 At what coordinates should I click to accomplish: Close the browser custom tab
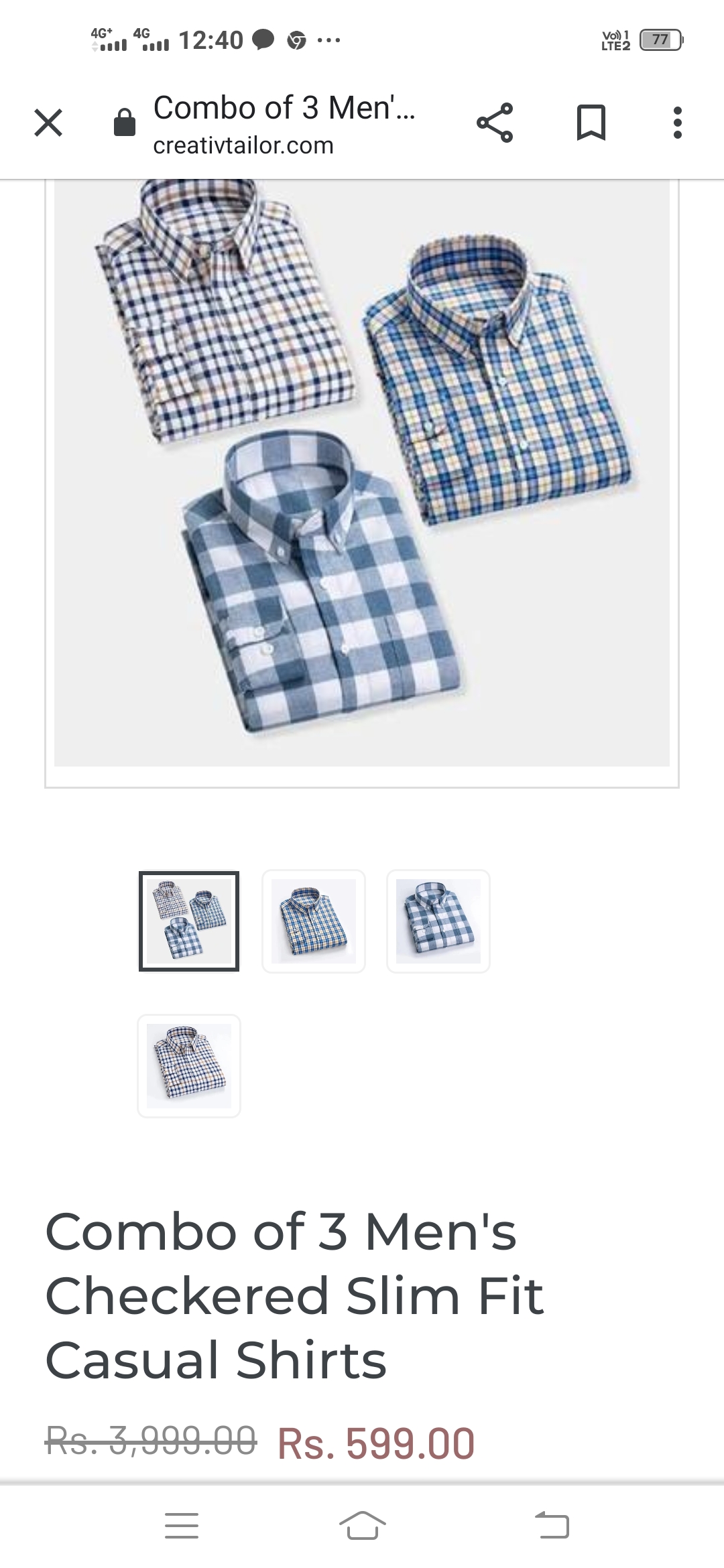48,124
